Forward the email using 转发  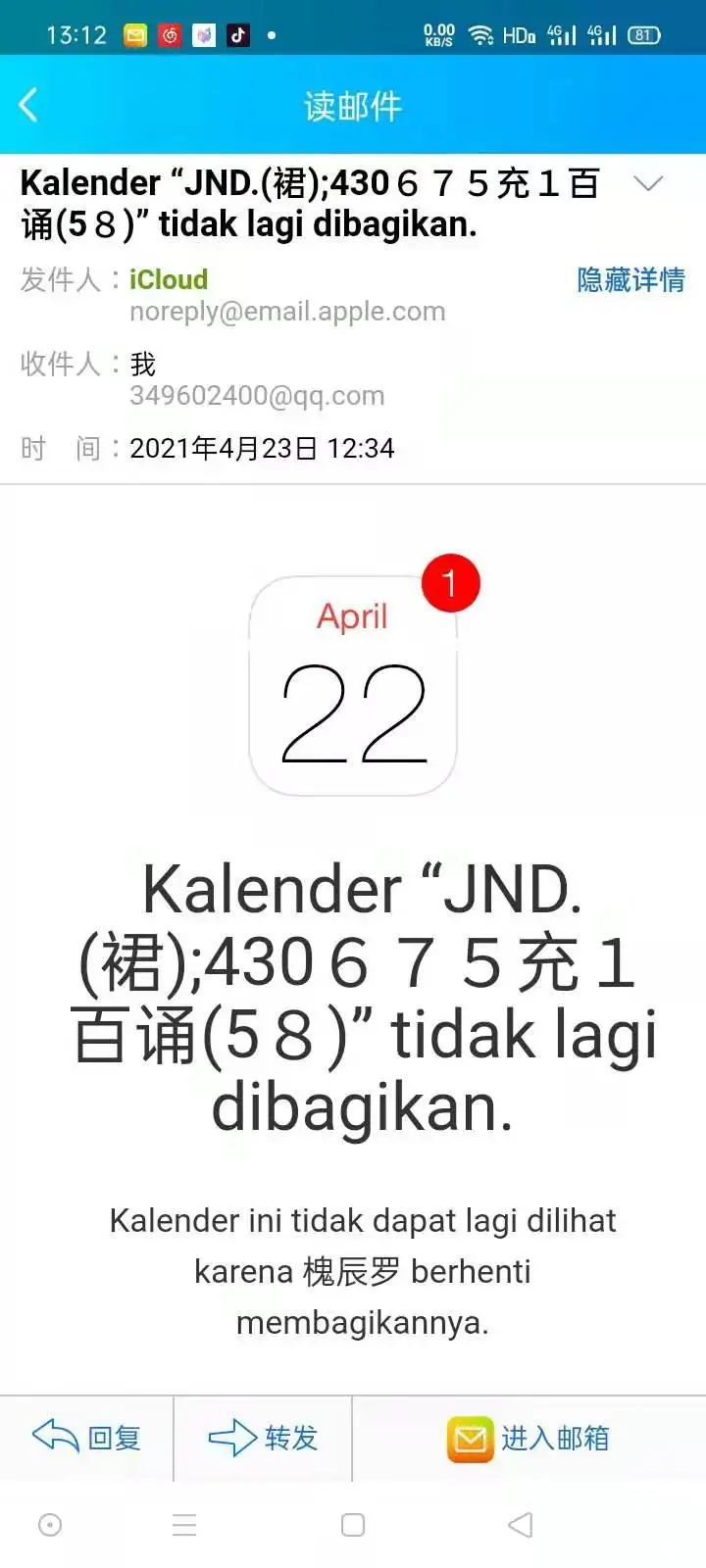tap(263, 1438)
